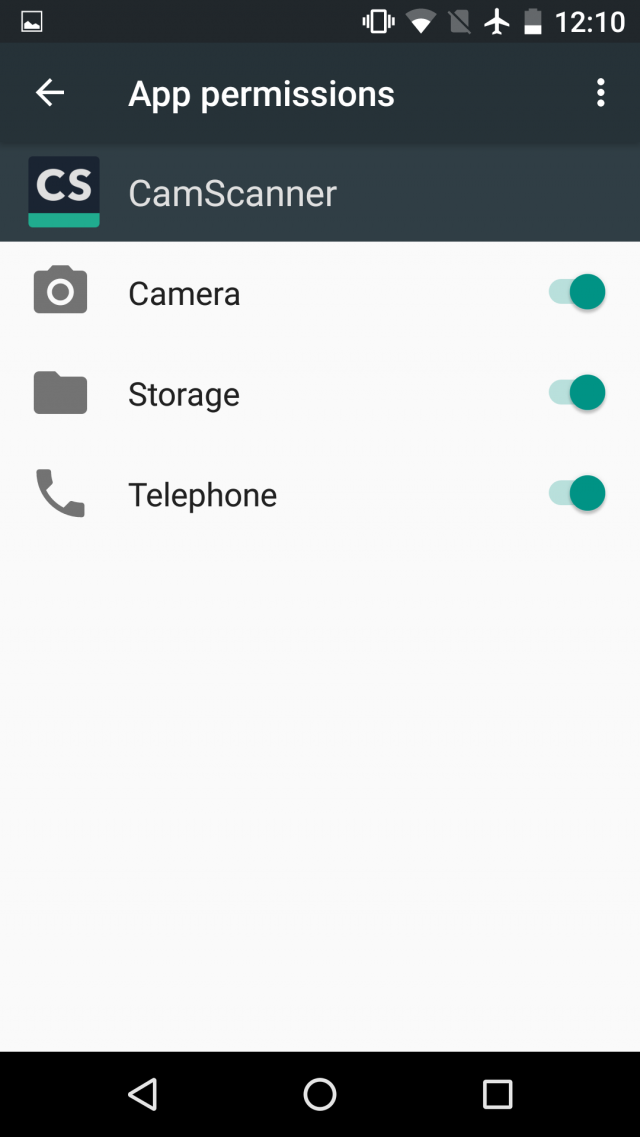Toggle the Telephone permission switch
Viewport: 640px width, 1137px height.
point(577,494)
